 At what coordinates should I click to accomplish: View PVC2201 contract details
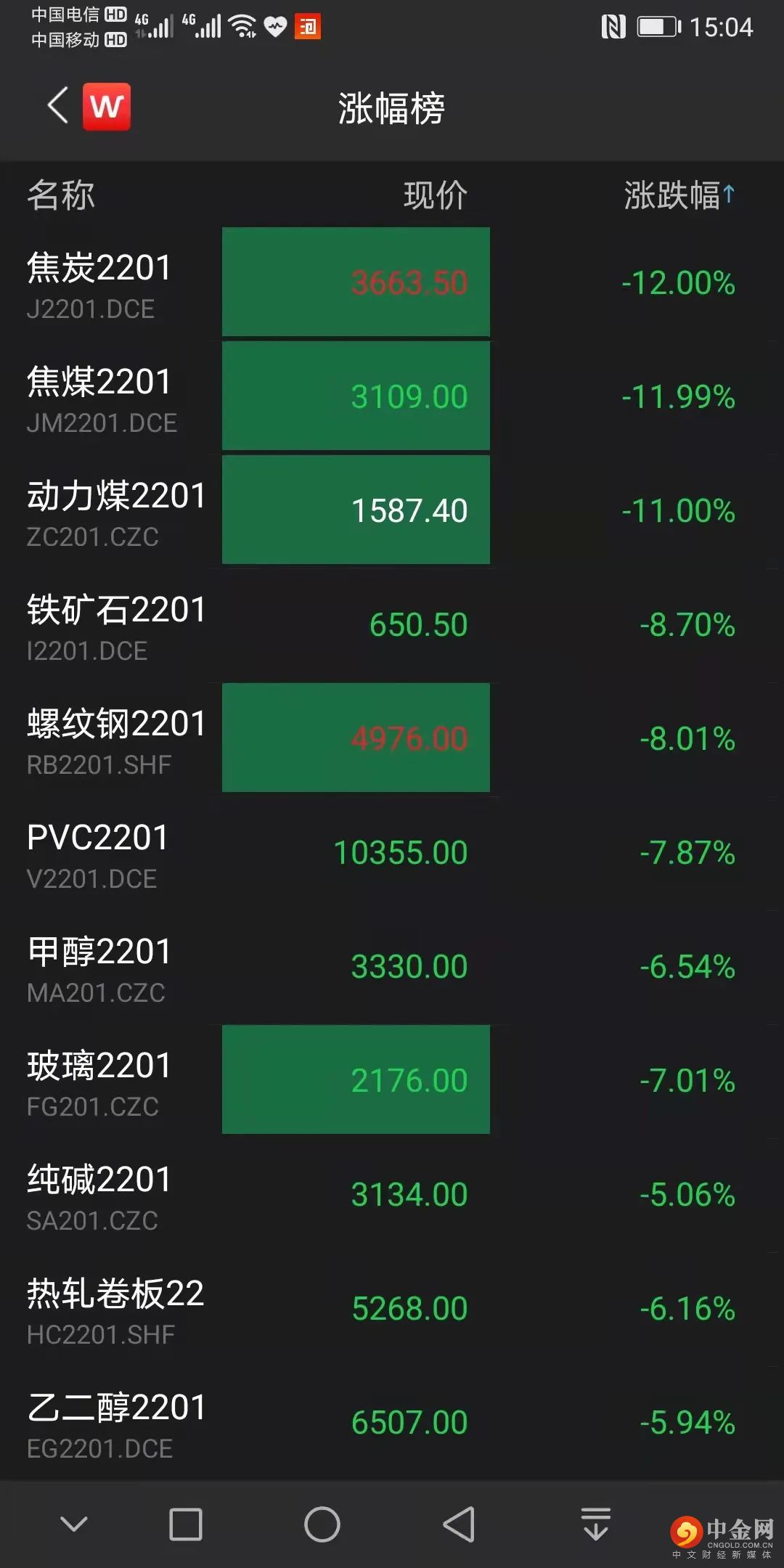point(98,853)
